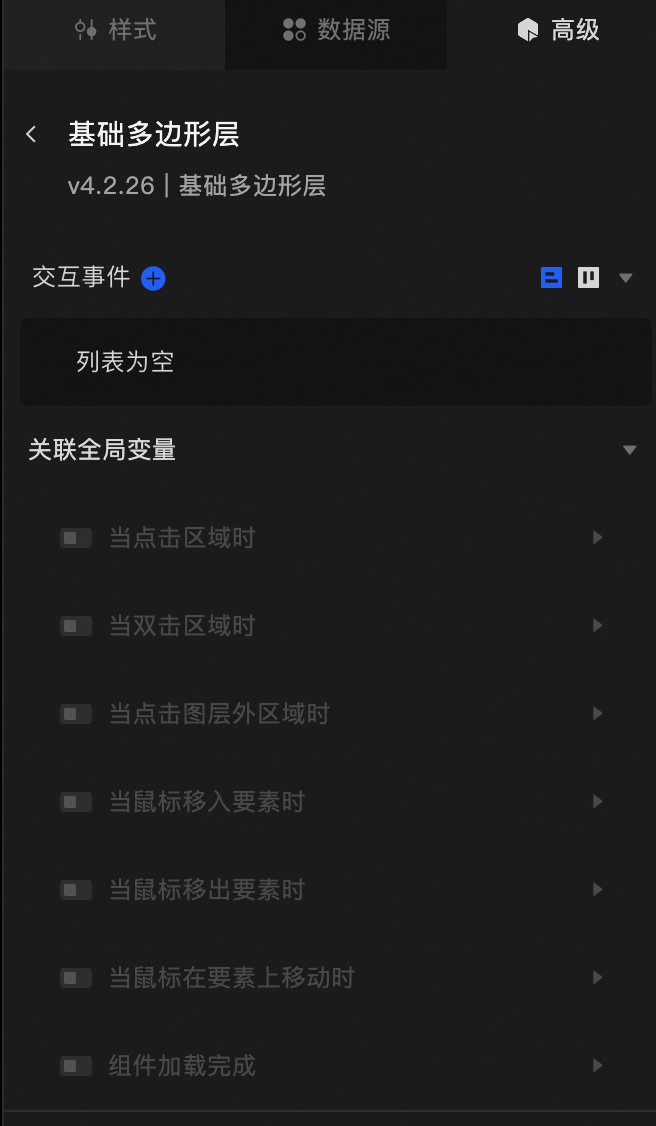Viewport: 656px width, 1126px height.
Task: Collapse the 交互事件 section arrow
Action: (x=626, y=278)
